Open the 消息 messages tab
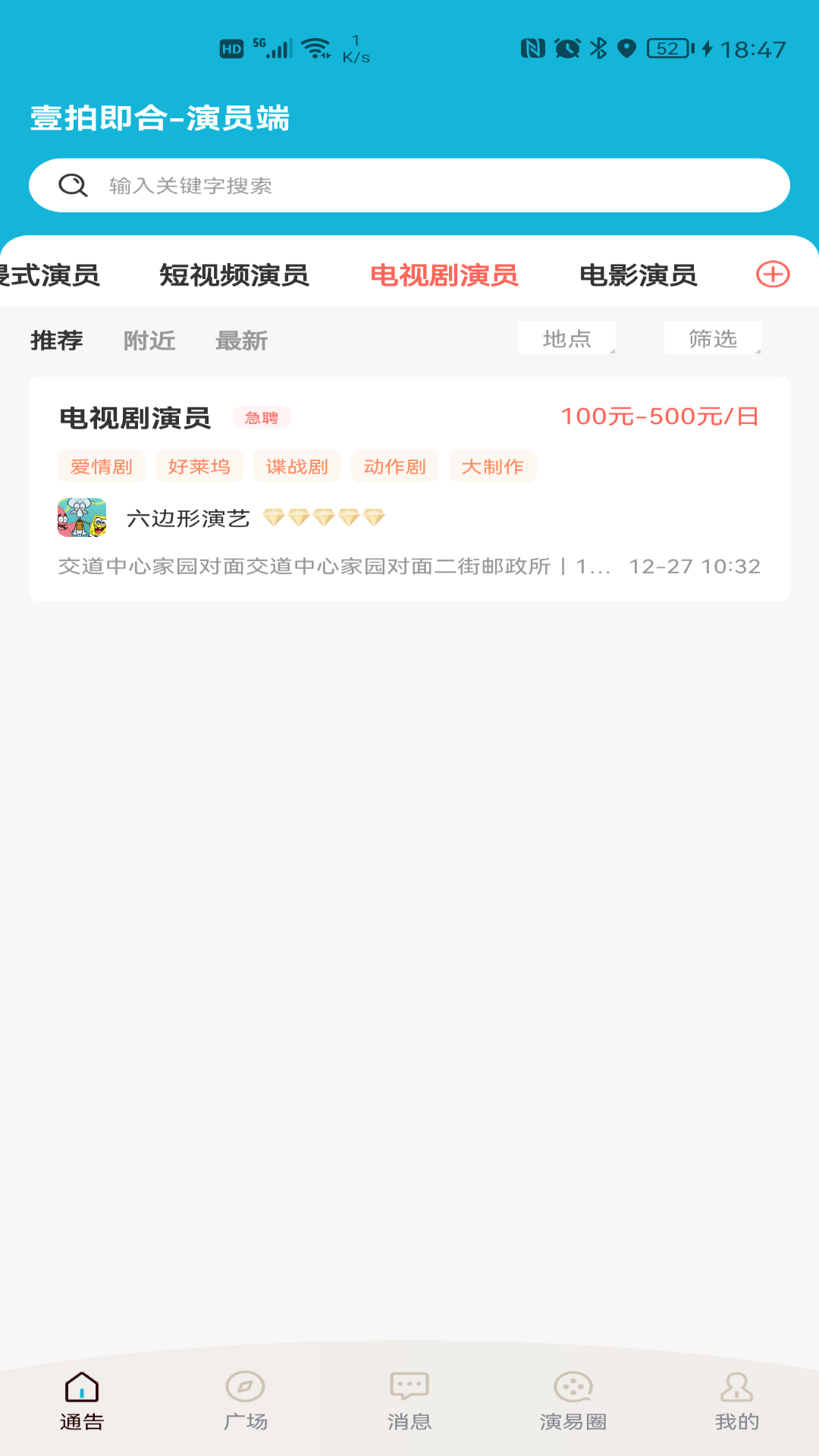 coord(409,1401)
